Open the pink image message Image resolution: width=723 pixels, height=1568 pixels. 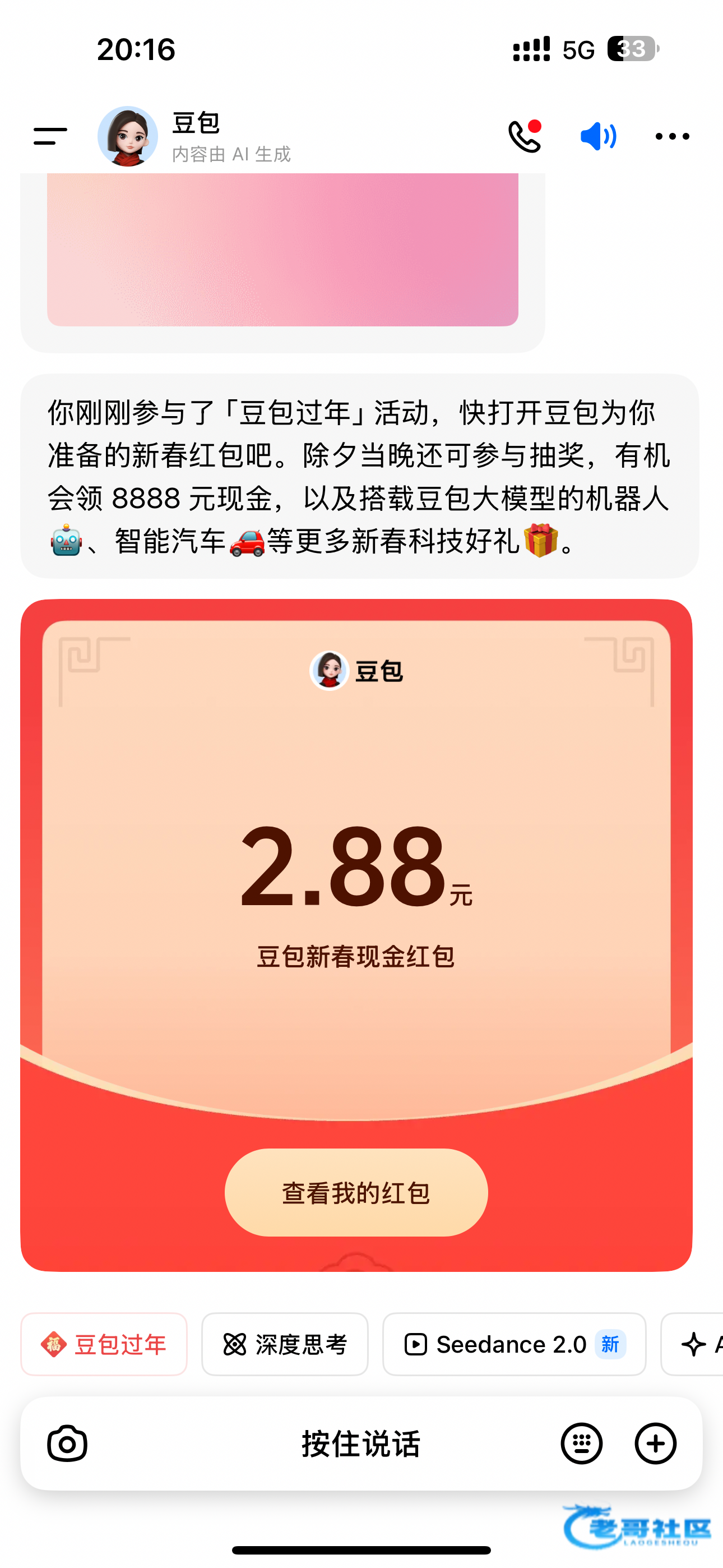click(x=282, y=250)
